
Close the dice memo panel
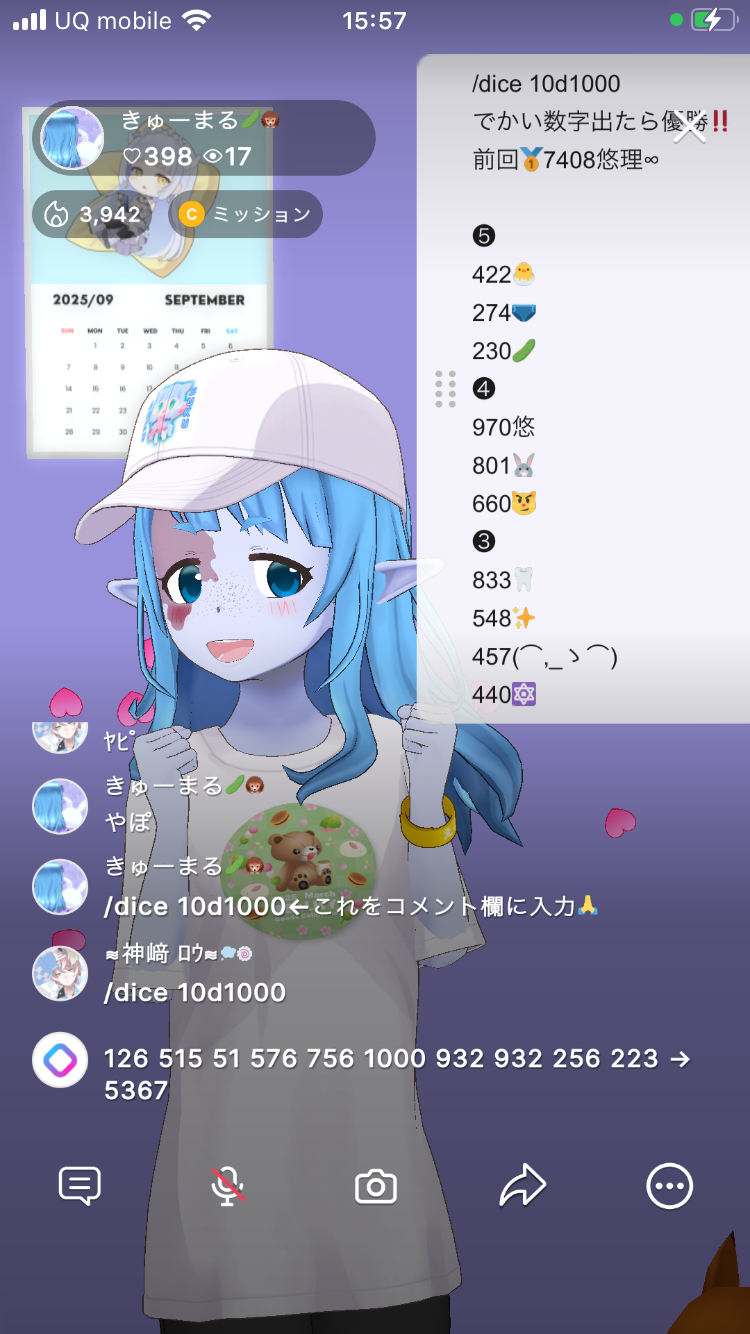[x=690, y=127]
